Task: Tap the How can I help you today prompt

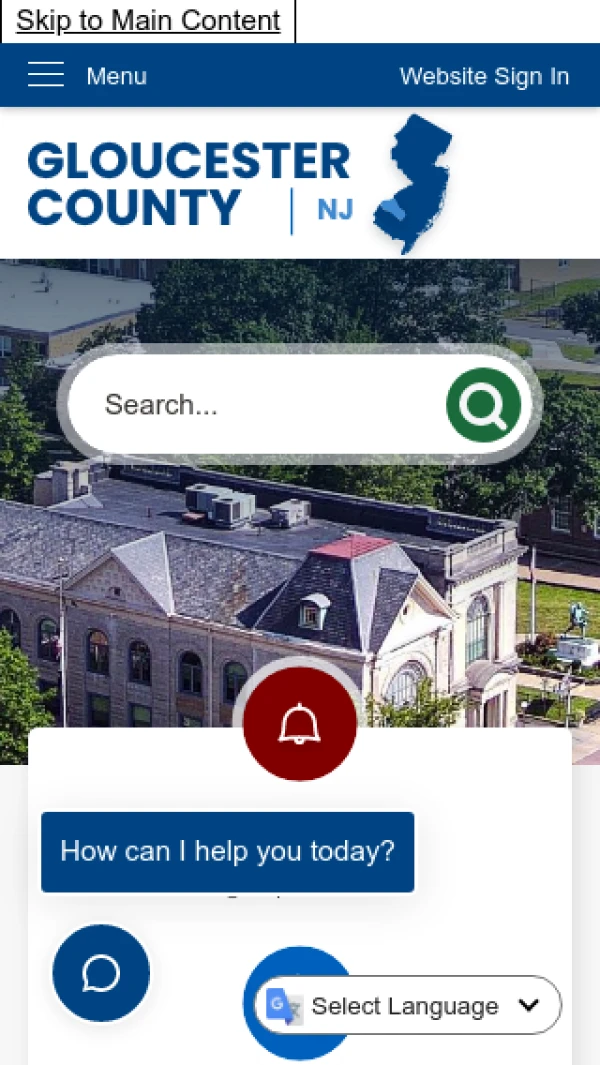Action: click(x=227, y=852)
